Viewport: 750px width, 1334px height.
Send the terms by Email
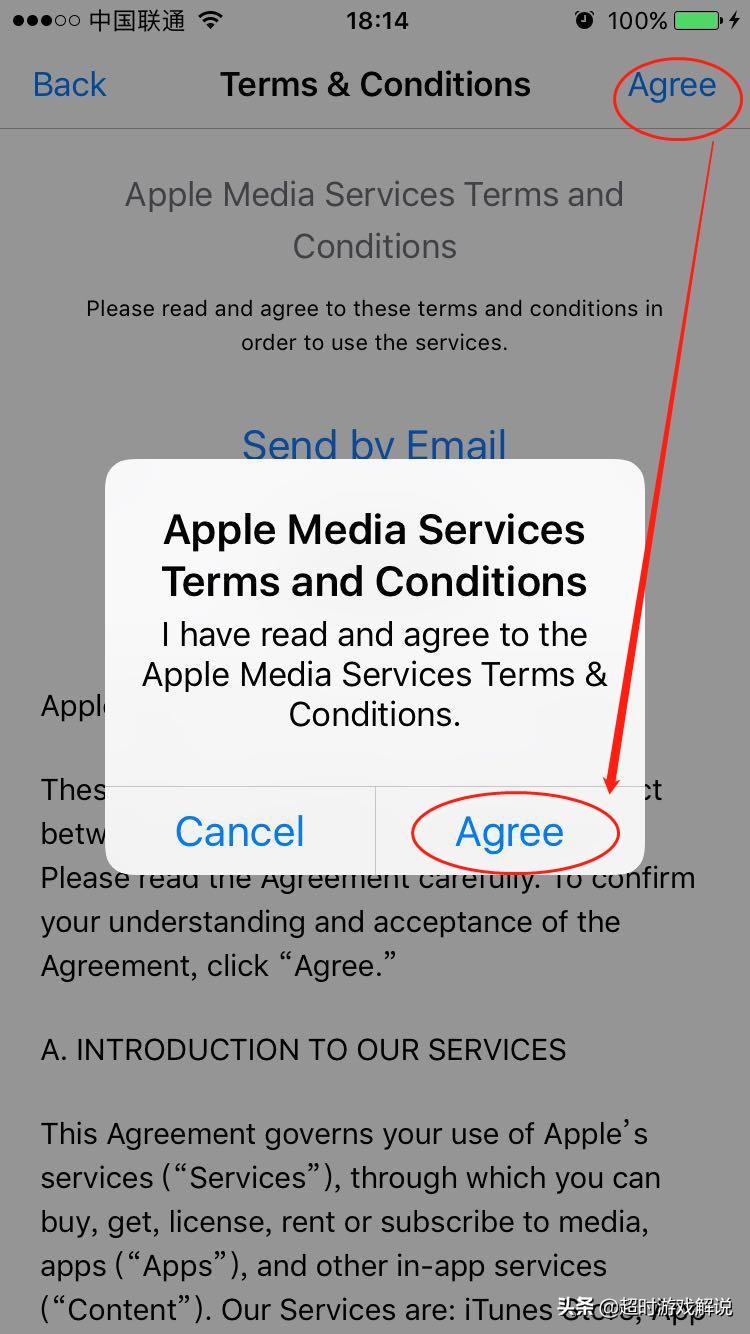tap(374, 443)
